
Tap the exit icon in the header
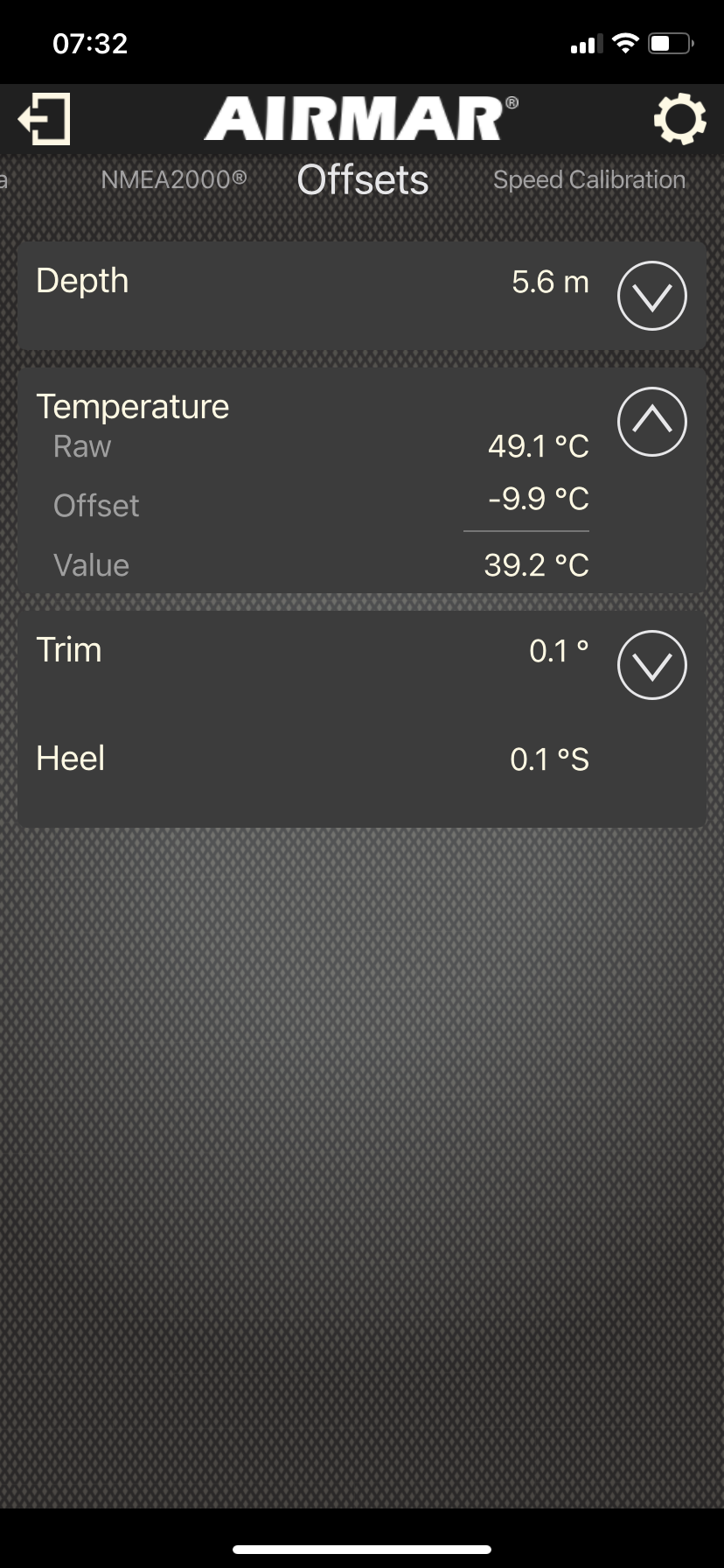44,119
